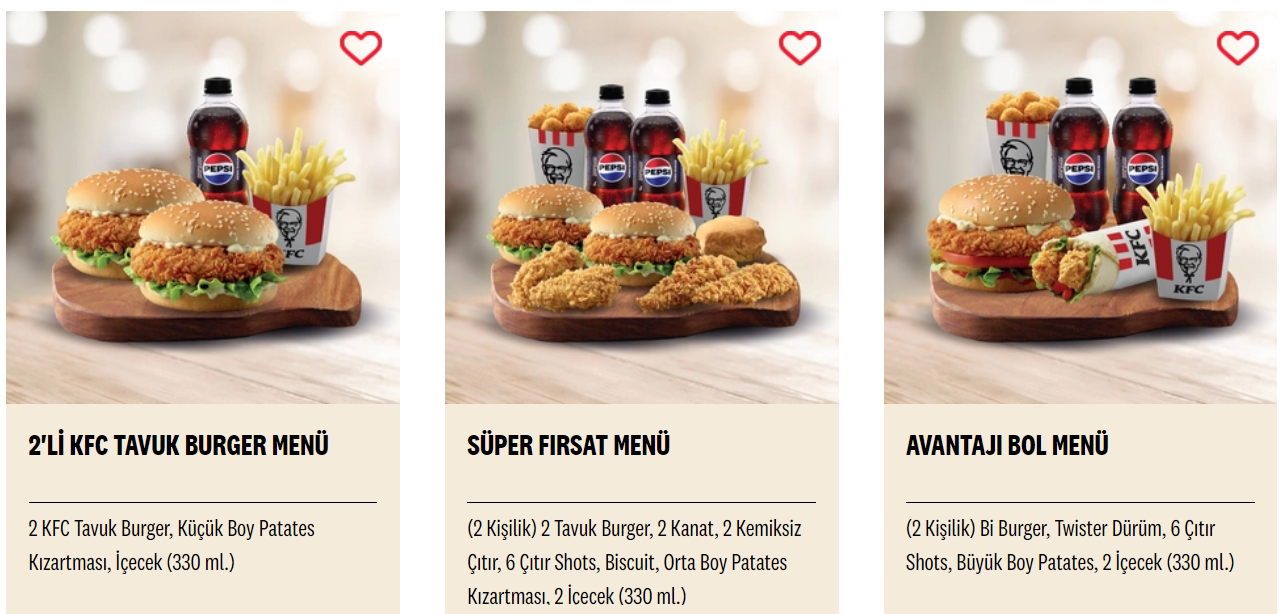Open the 2'li KFC Tavuk Burger Menü card
This screenshot has height=614, width=1286.
click(x=179, y=445)
